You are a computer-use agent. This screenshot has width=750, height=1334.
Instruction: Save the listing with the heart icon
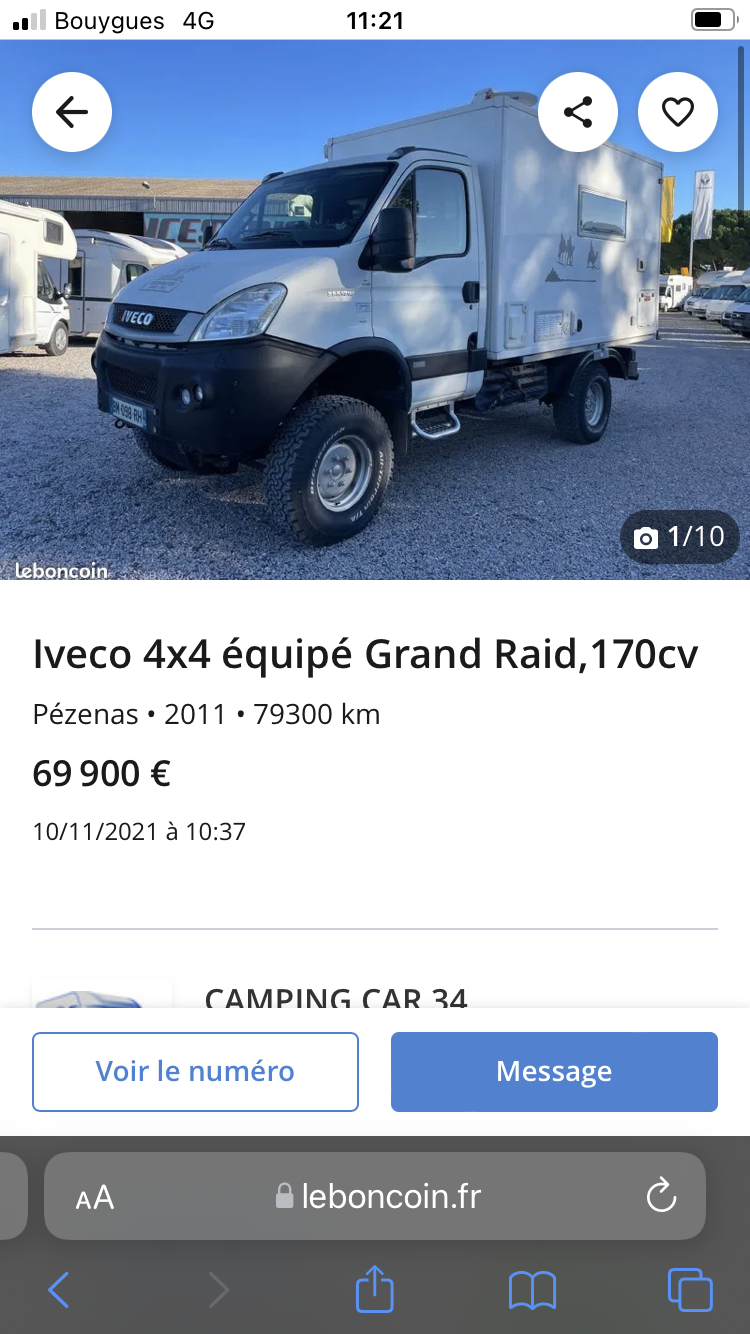click(x=678, y=112)
